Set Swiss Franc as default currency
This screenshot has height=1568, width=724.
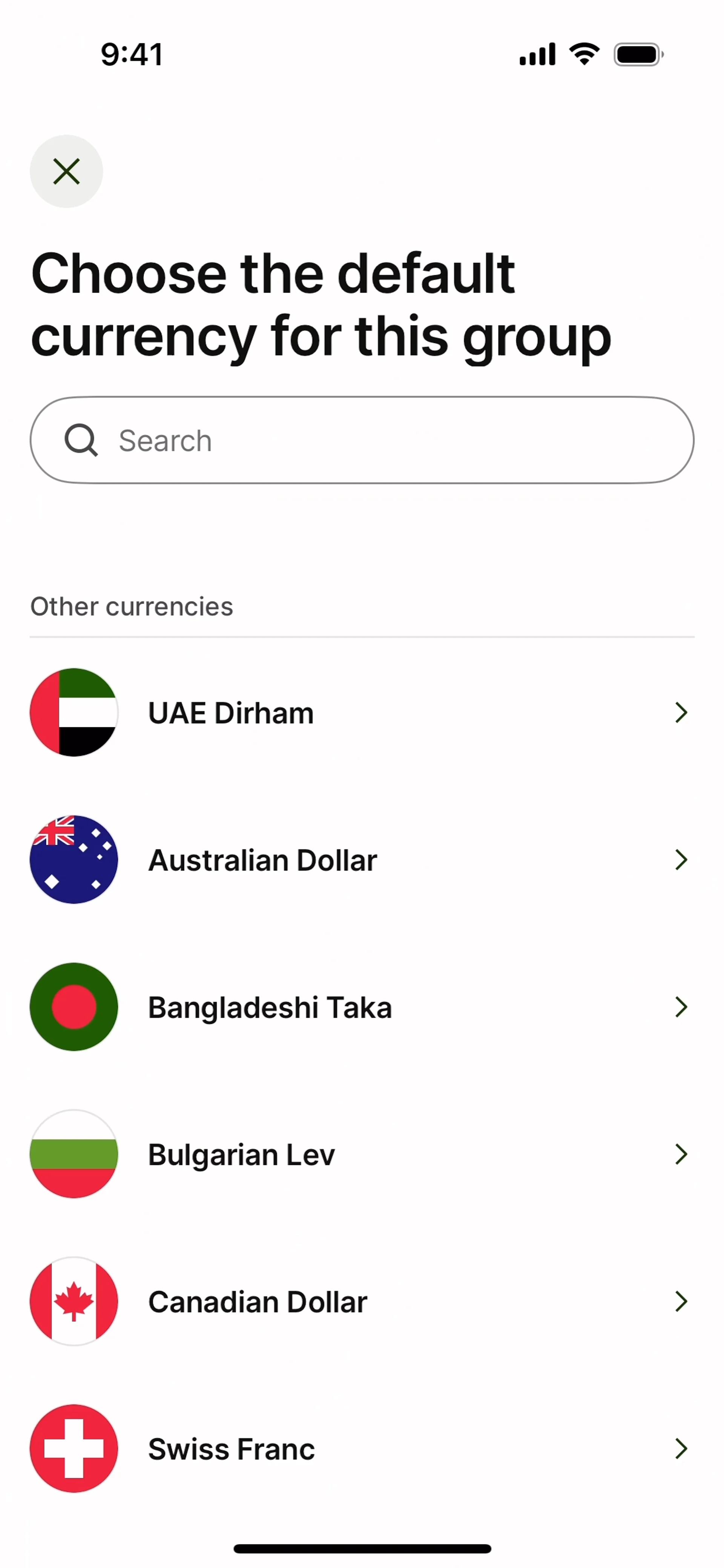click(362, 1449)
